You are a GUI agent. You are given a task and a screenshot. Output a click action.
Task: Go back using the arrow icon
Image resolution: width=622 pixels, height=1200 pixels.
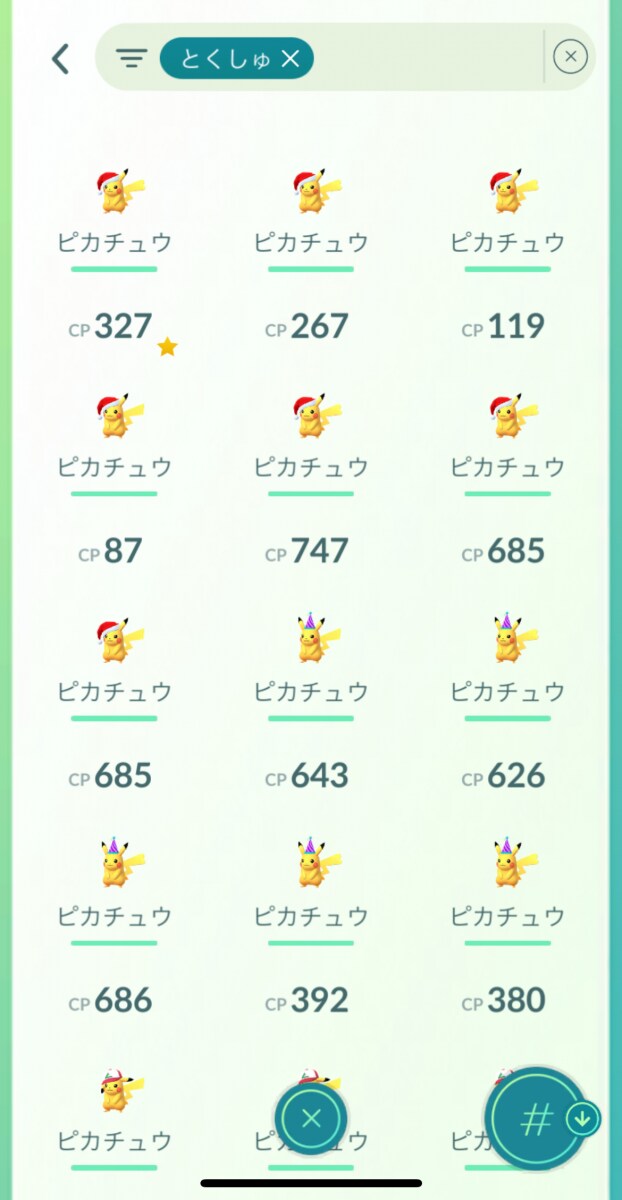(61, 59)
